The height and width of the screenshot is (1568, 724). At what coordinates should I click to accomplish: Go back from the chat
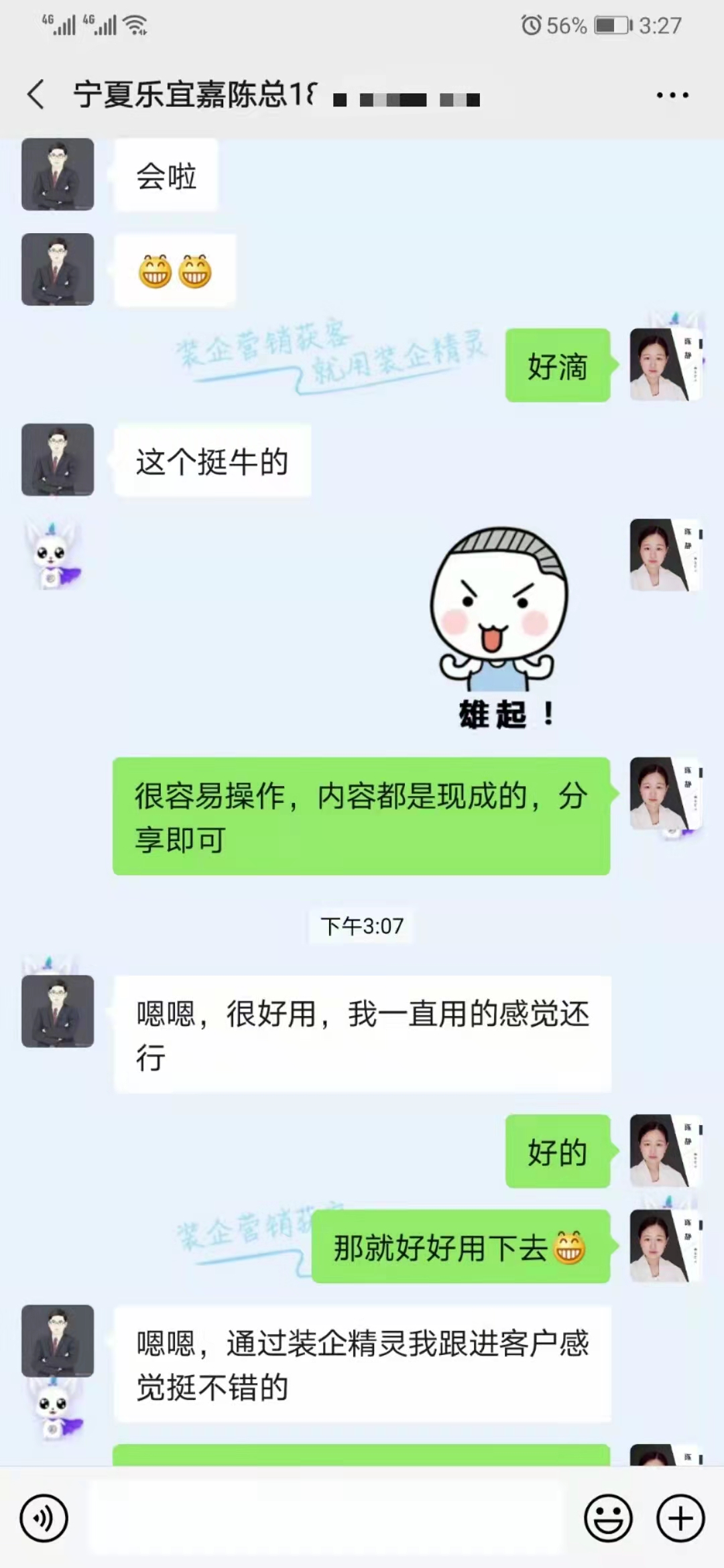click(36, 94)
